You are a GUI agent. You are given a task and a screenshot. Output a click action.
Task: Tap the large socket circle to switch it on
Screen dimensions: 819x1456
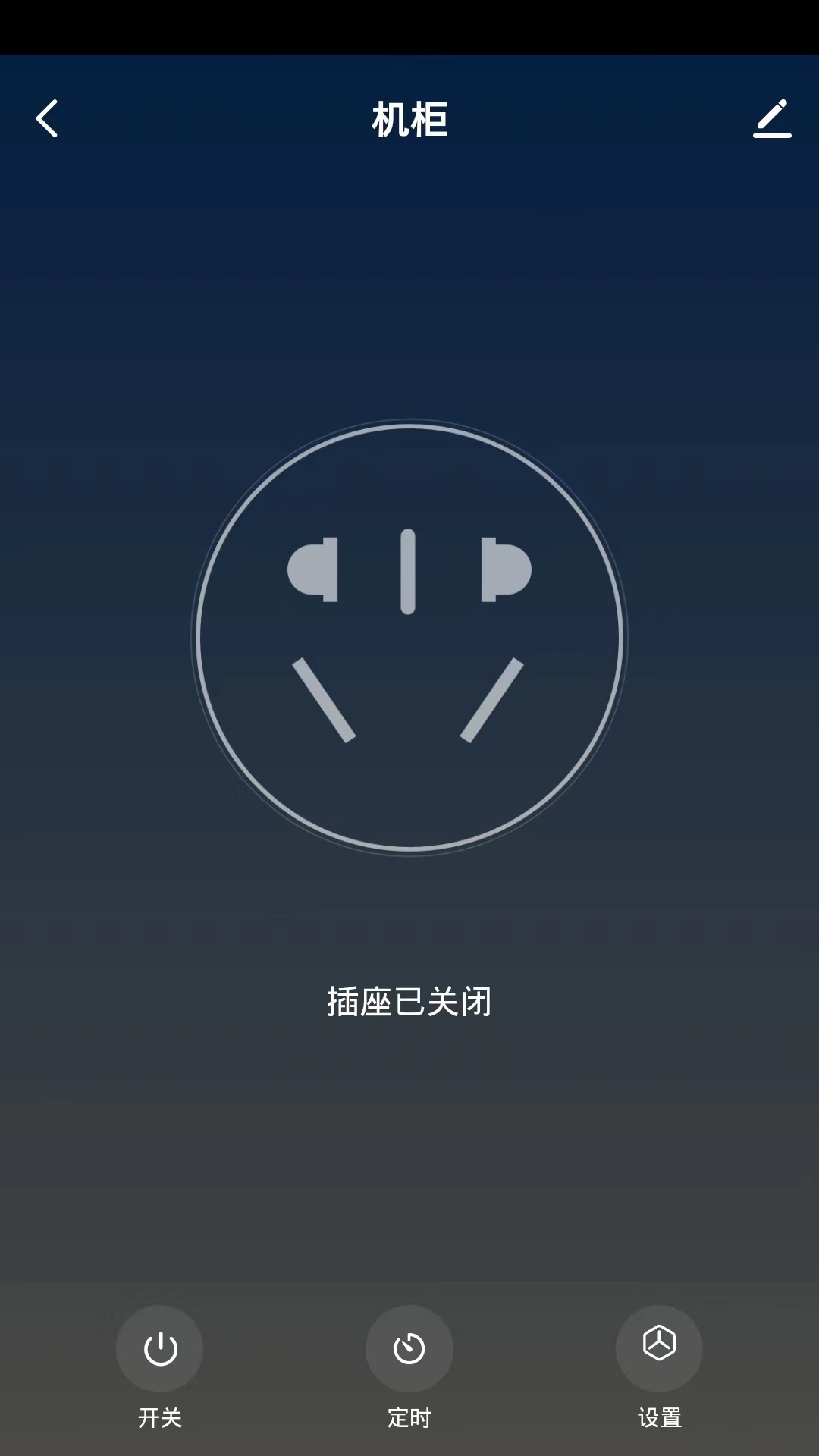coord(409,637)
